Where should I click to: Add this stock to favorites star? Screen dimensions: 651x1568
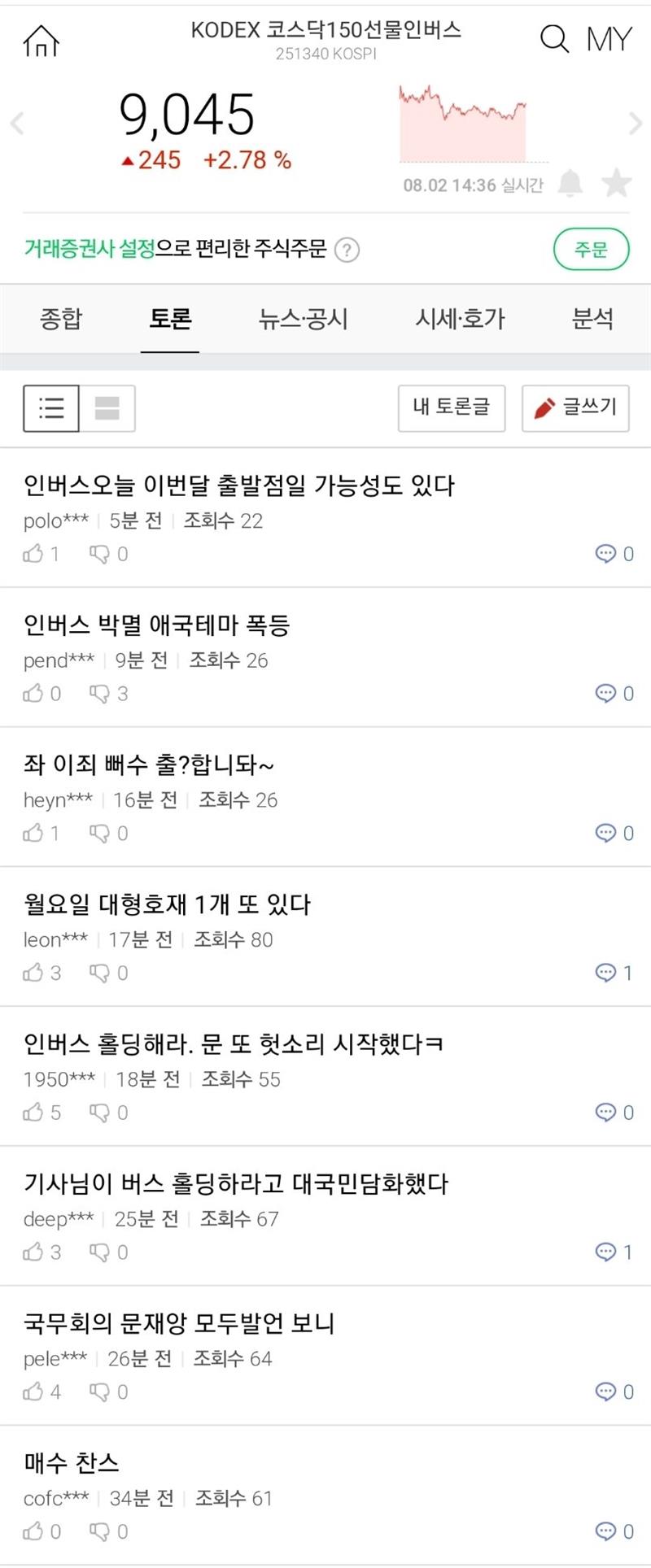[x=616, y=184]
